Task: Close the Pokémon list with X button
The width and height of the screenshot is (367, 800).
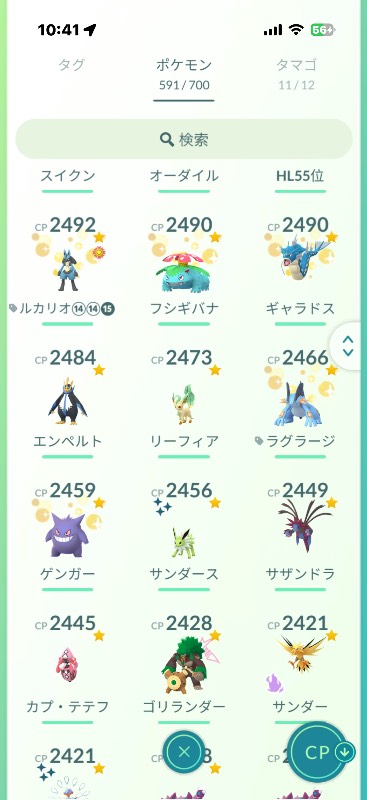Action: point(184,751)
